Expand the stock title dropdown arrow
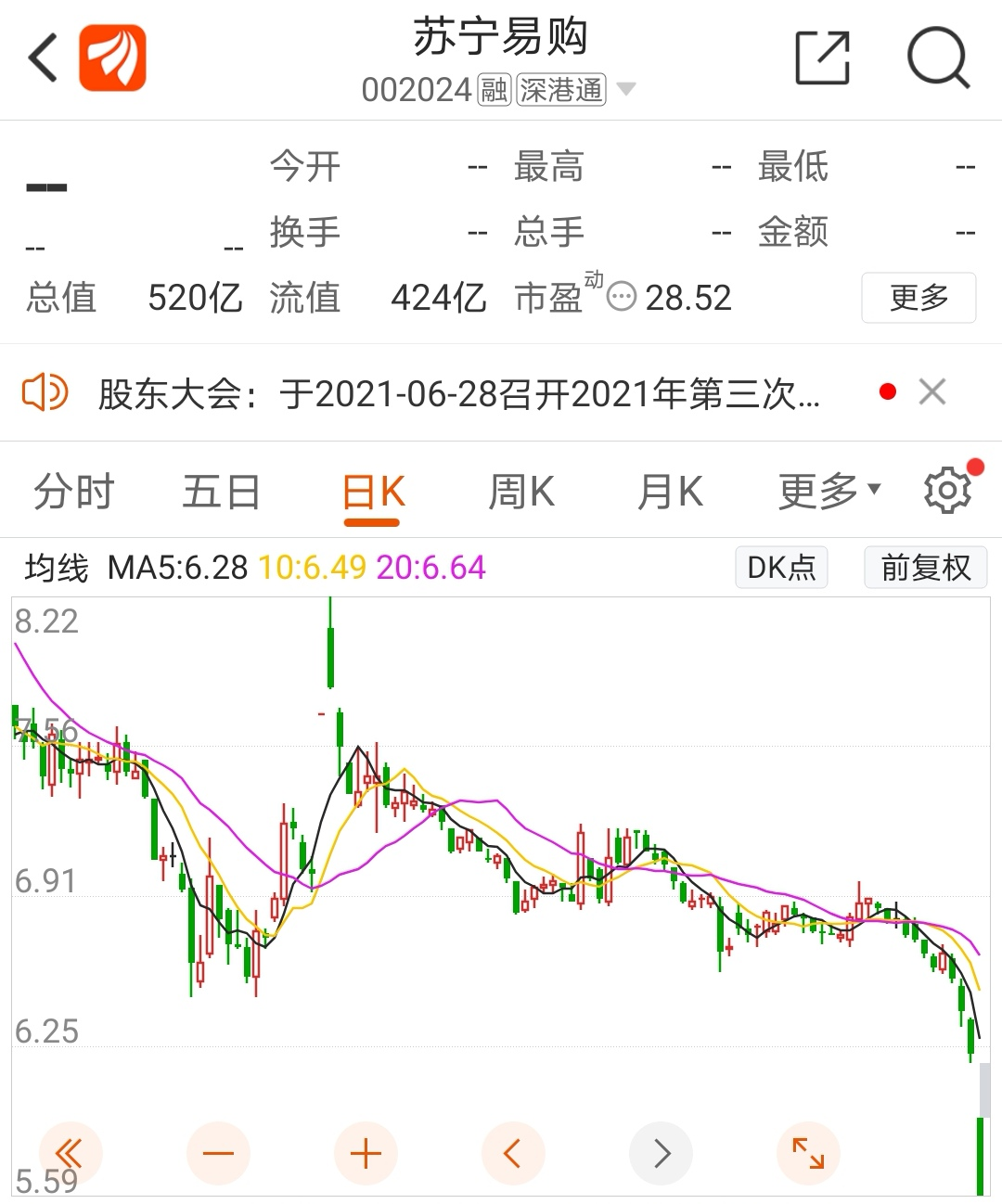The height and width of the screenshot is (1204, 1002). click(626, 89)
